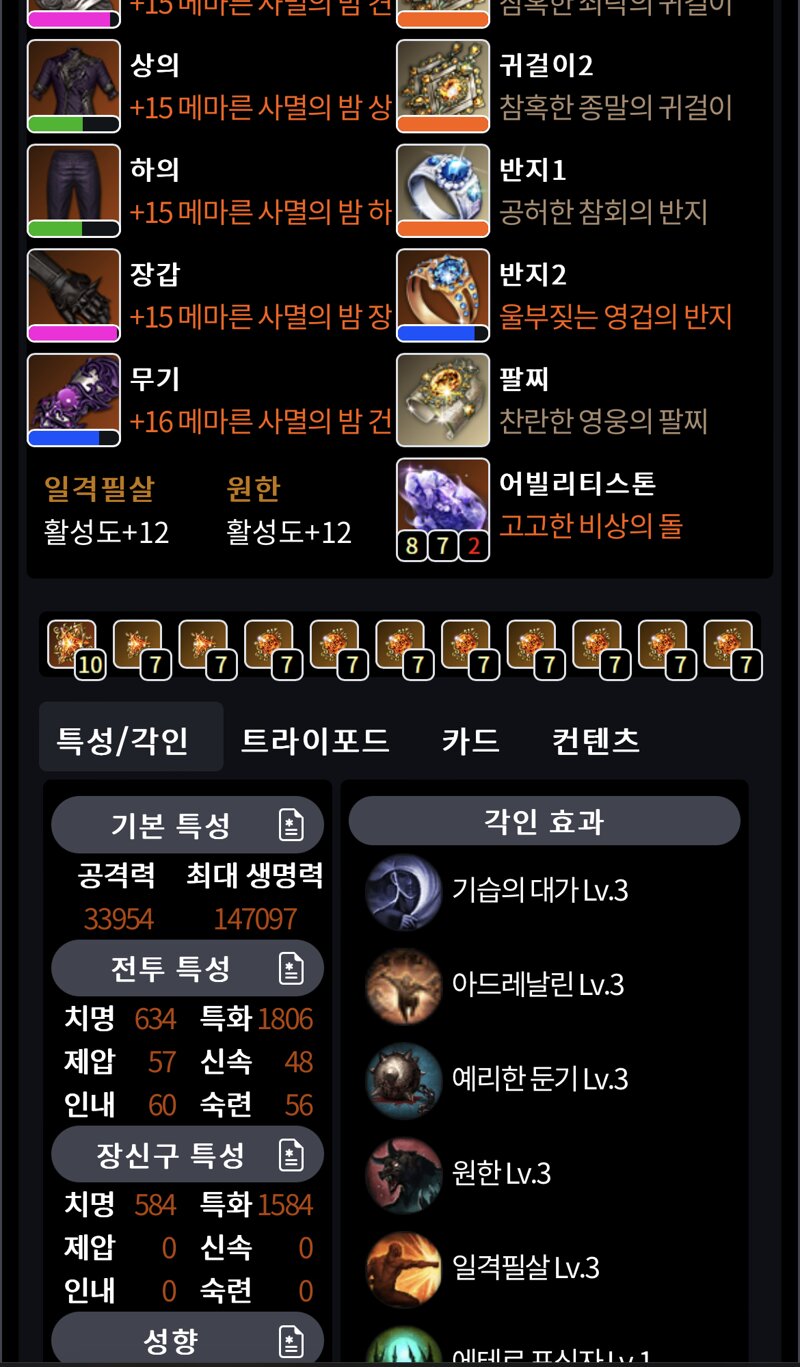The height and width of the screenshot is (1367, 800).
Task: Open the 장신구 특성 details icon
Action: coord(290,1156)
